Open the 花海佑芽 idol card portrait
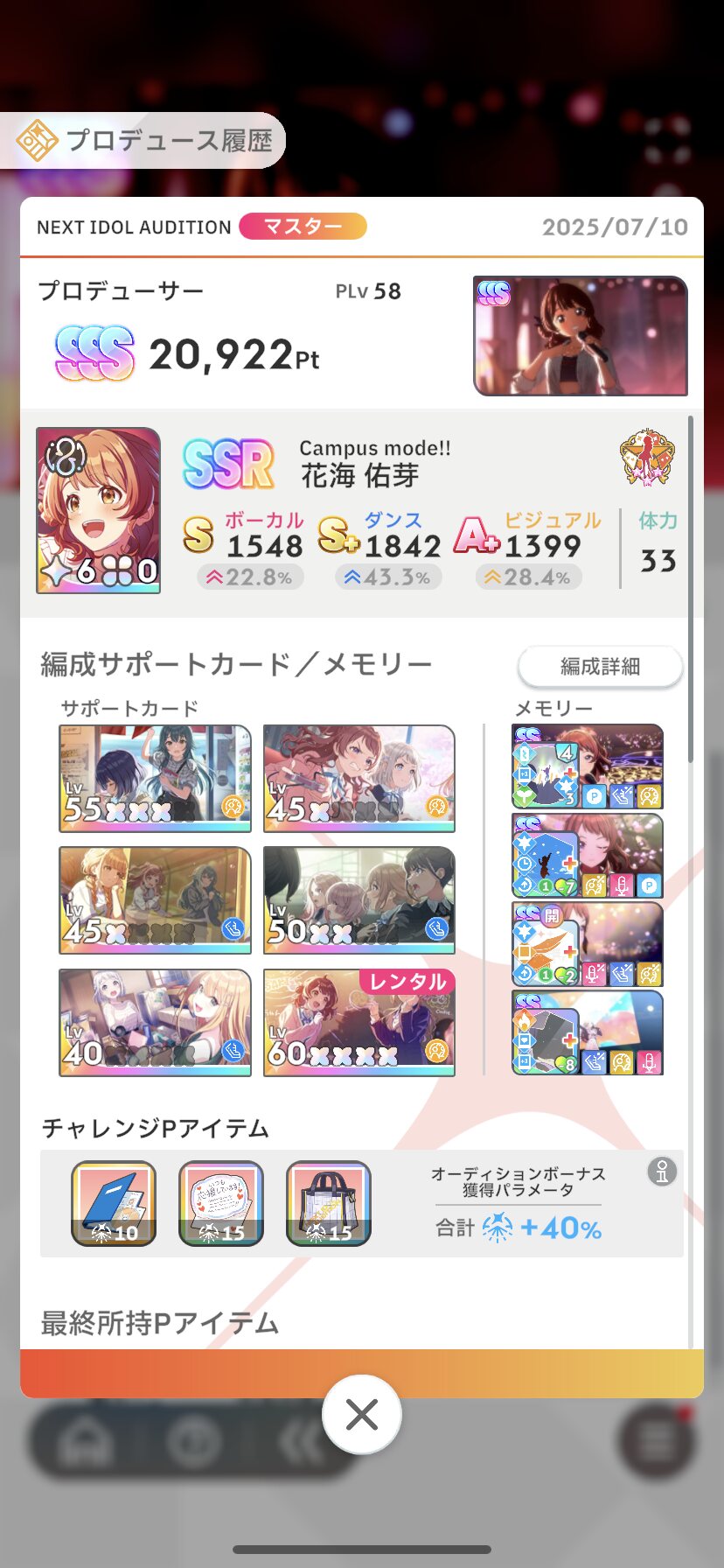Viewport: 724px width, 1568px height. 98,510
